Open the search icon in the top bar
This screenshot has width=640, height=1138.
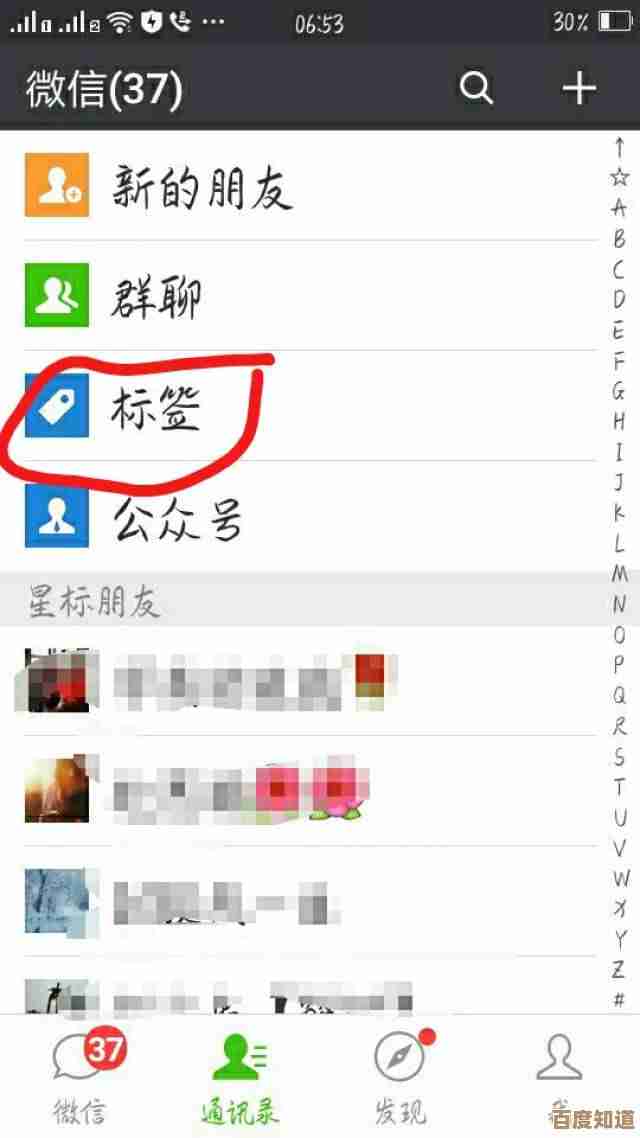(x=476, y=89)
